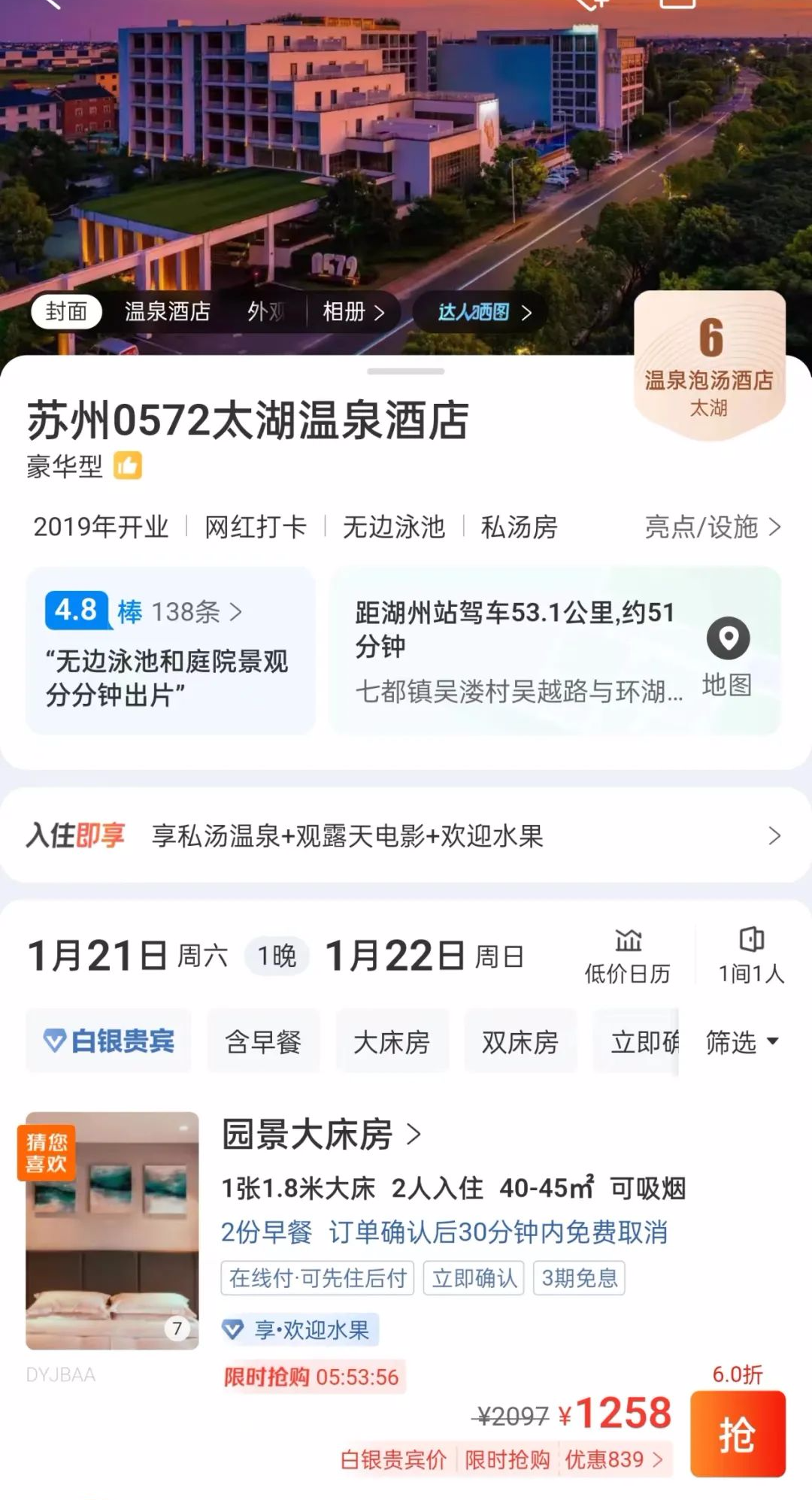Open the 筛选 filter dropdown
Screen dimensions: 812x1500
tap(742, 1041)
